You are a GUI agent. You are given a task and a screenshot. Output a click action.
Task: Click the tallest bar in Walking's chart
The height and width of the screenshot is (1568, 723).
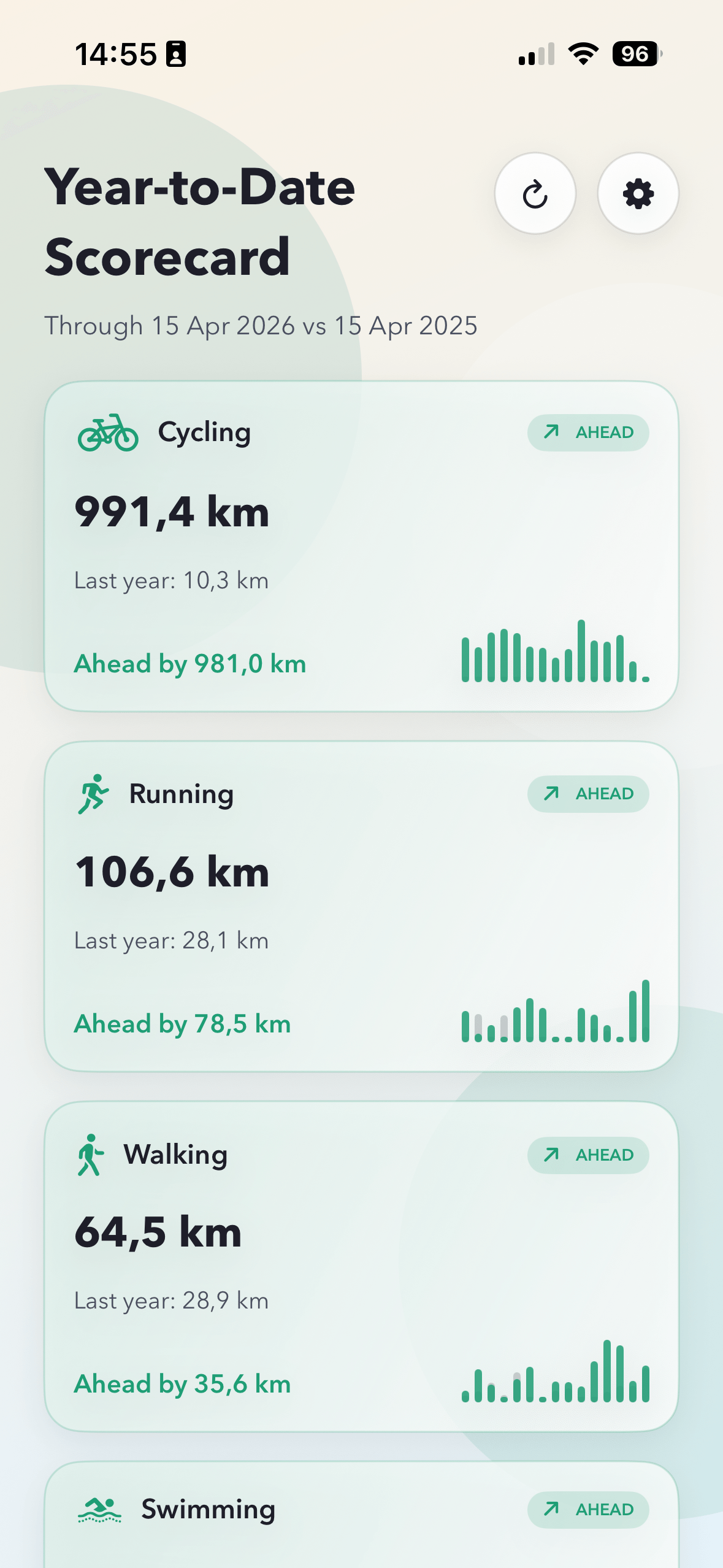(x=607, y=1368)
